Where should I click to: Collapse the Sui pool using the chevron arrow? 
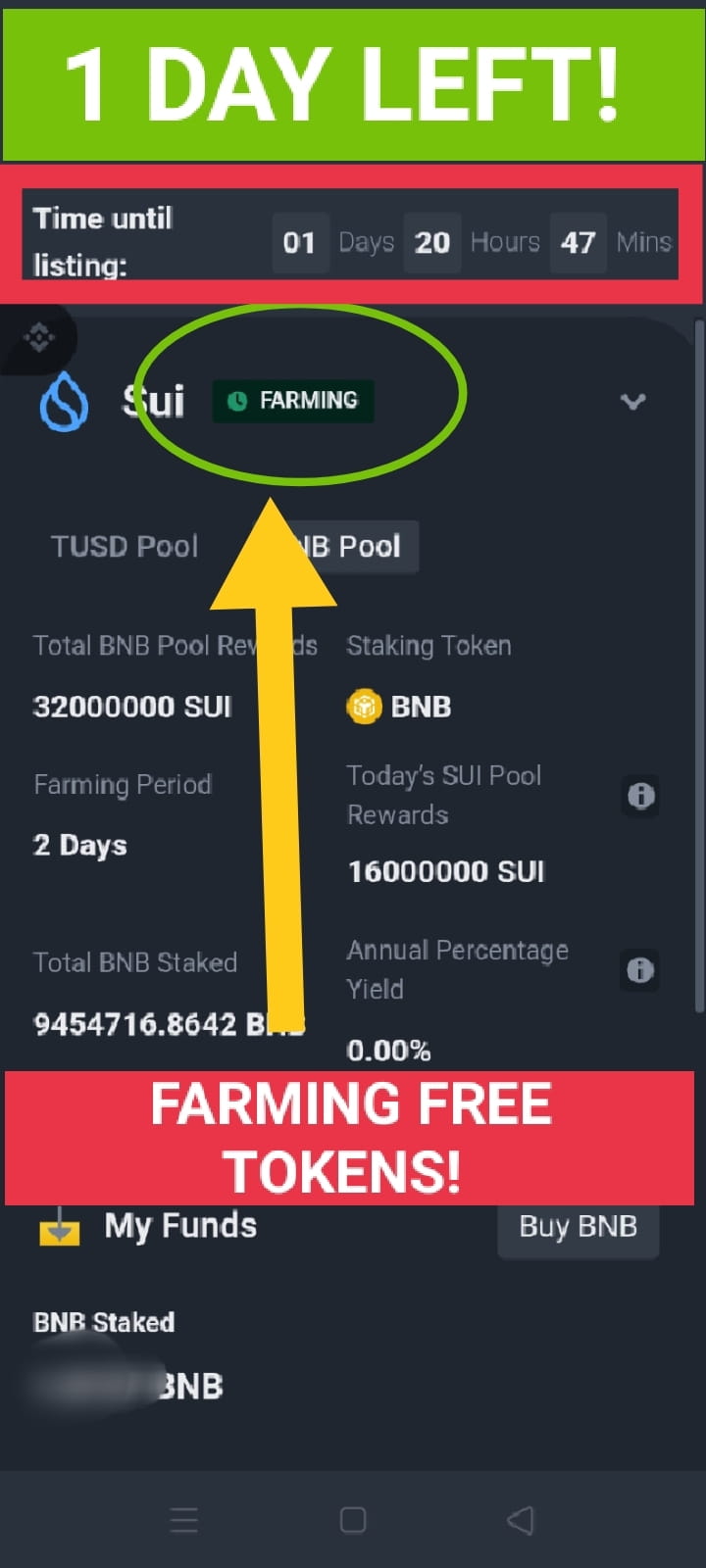pyautogui.click(x=633, y=402)
